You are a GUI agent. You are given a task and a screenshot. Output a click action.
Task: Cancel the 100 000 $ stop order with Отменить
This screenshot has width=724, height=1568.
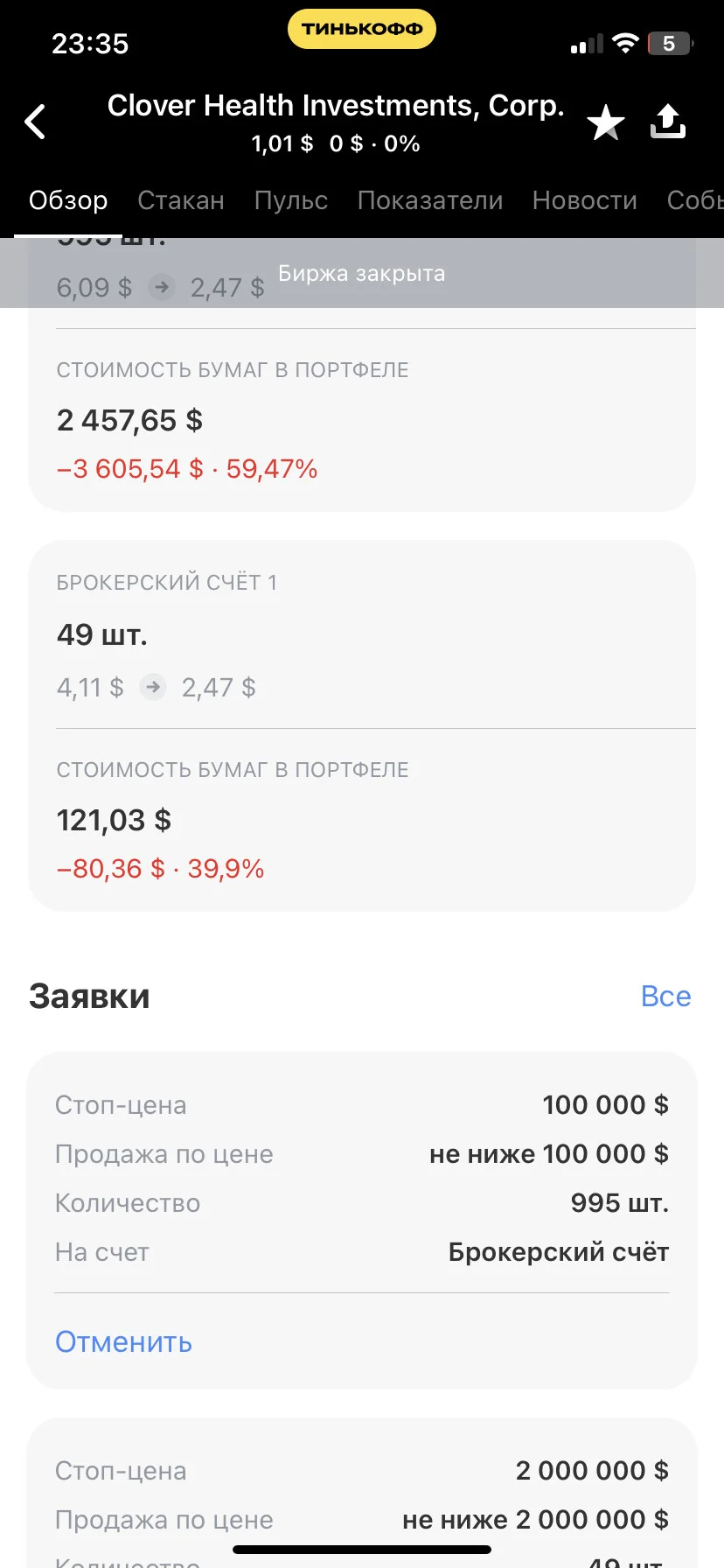click(123, 1341)
